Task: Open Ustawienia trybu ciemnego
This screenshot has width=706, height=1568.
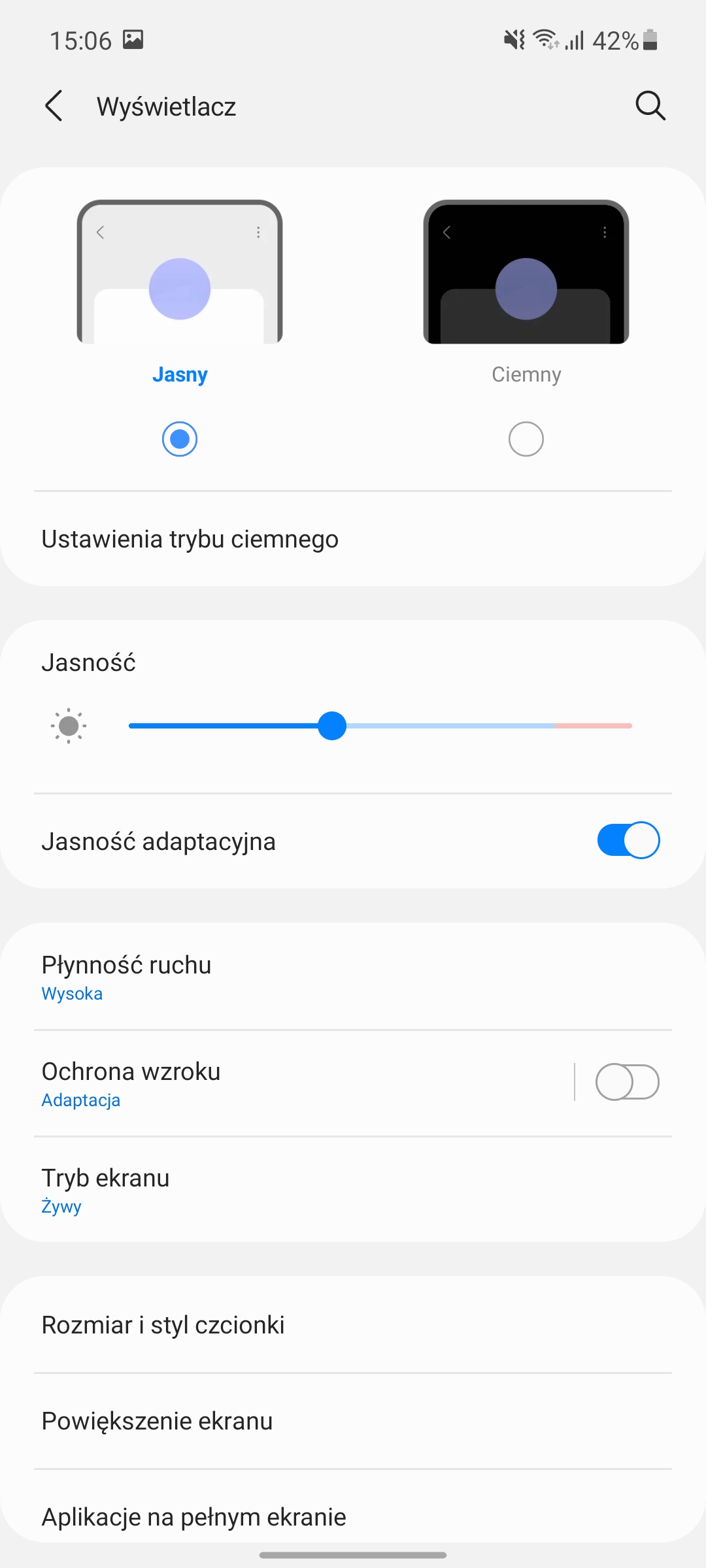Action: (x=353, y=540)
